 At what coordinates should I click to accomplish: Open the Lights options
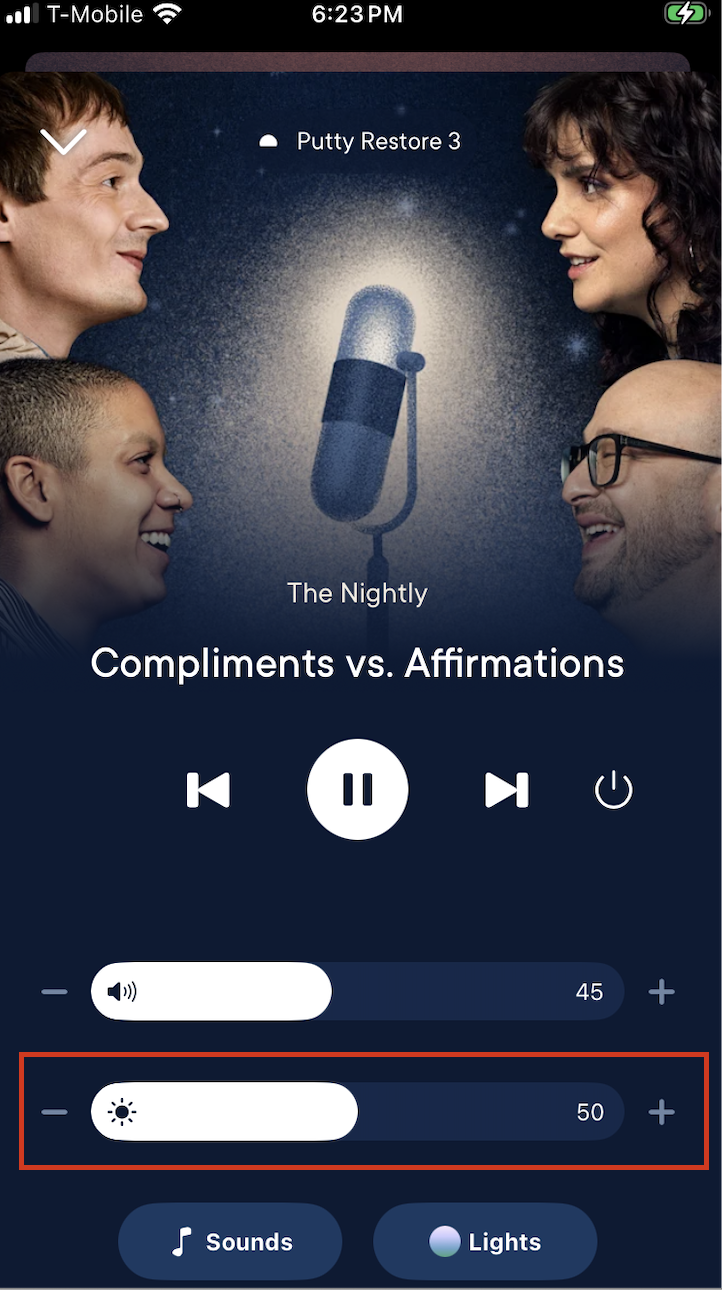tap(485, 1242)
